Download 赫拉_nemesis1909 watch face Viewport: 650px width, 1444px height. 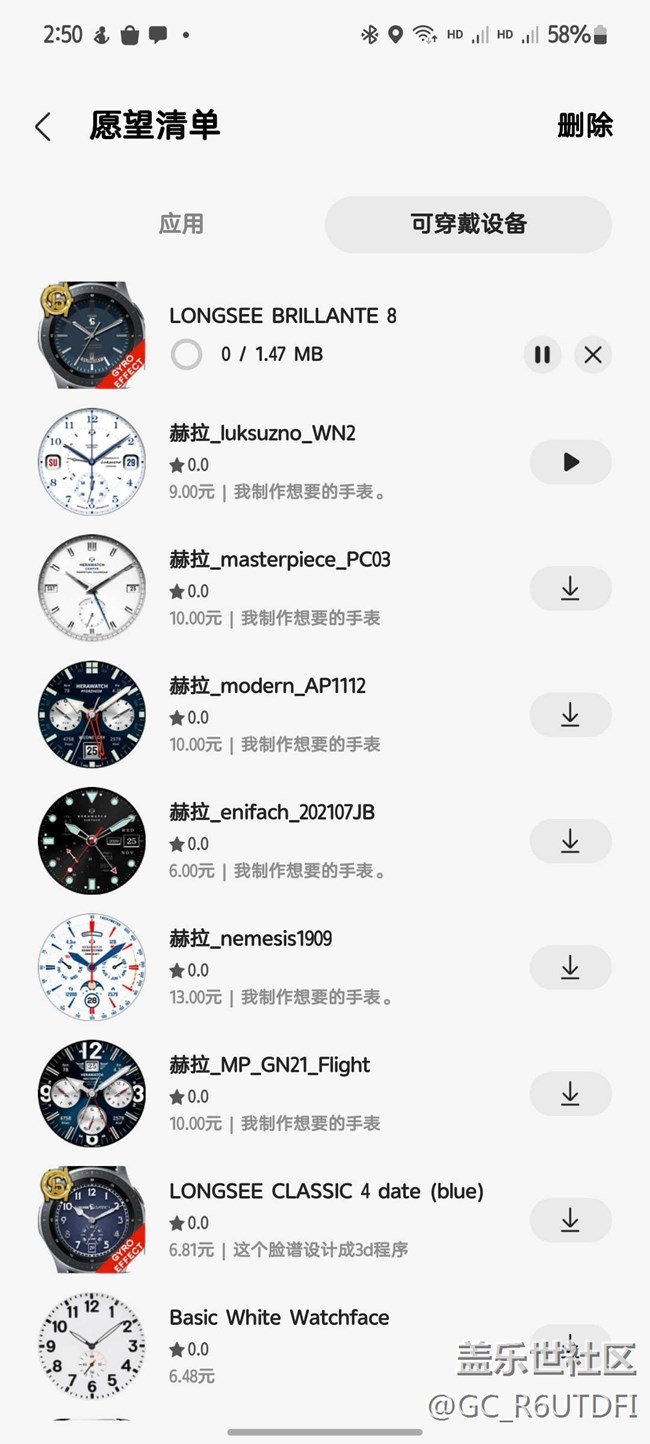tap(570, 968)
